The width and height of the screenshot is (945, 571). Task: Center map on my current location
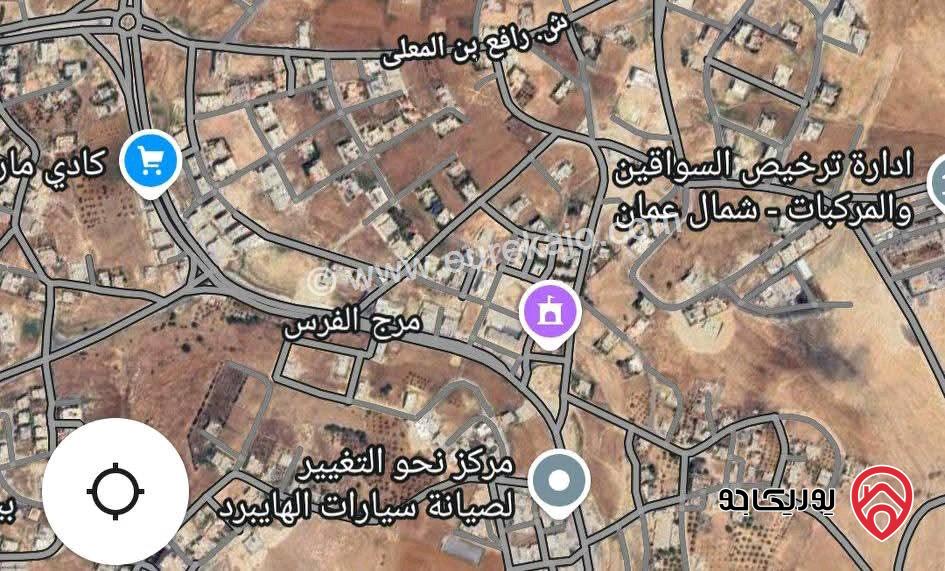tap(116, 493)
